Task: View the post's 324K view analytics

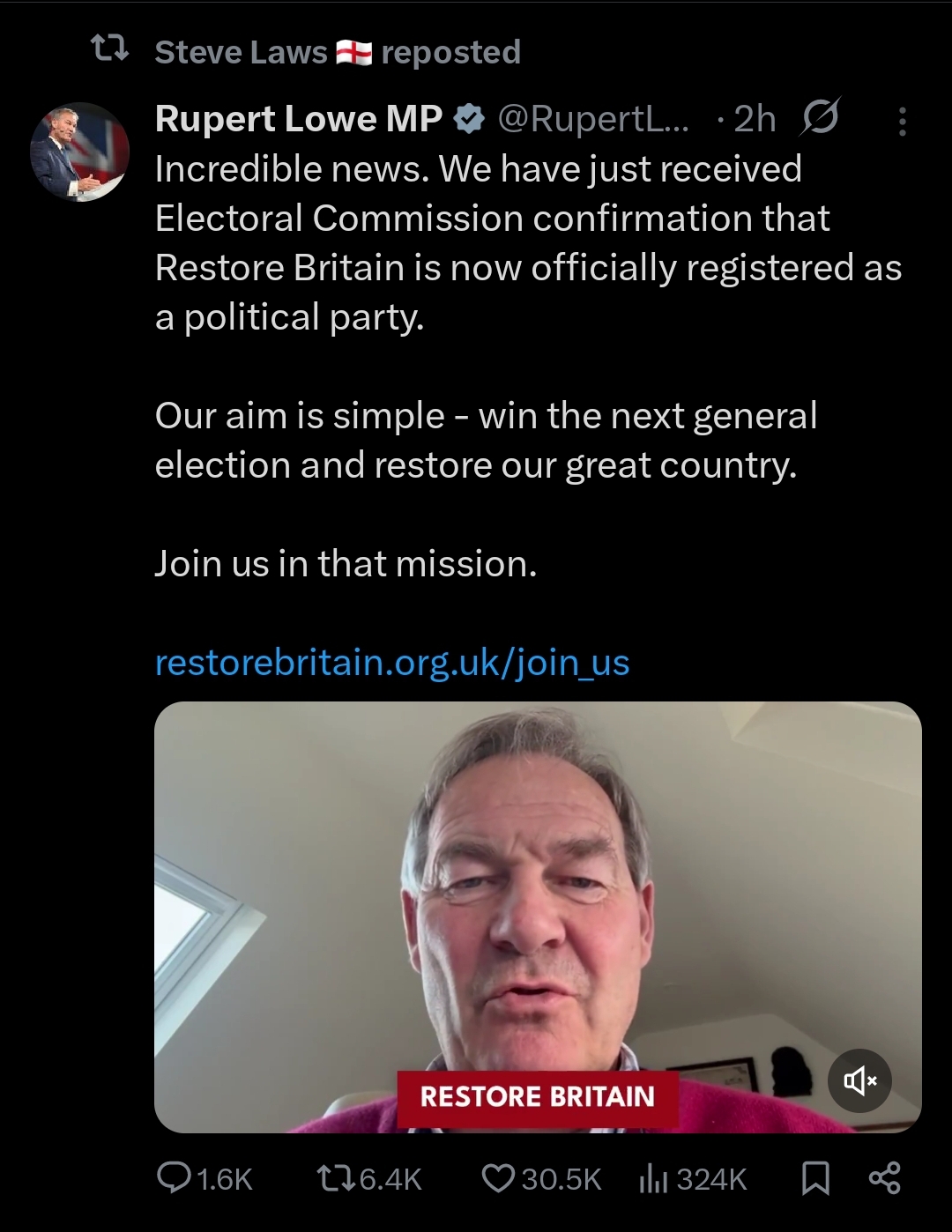Action: [x=693, y=1179]
